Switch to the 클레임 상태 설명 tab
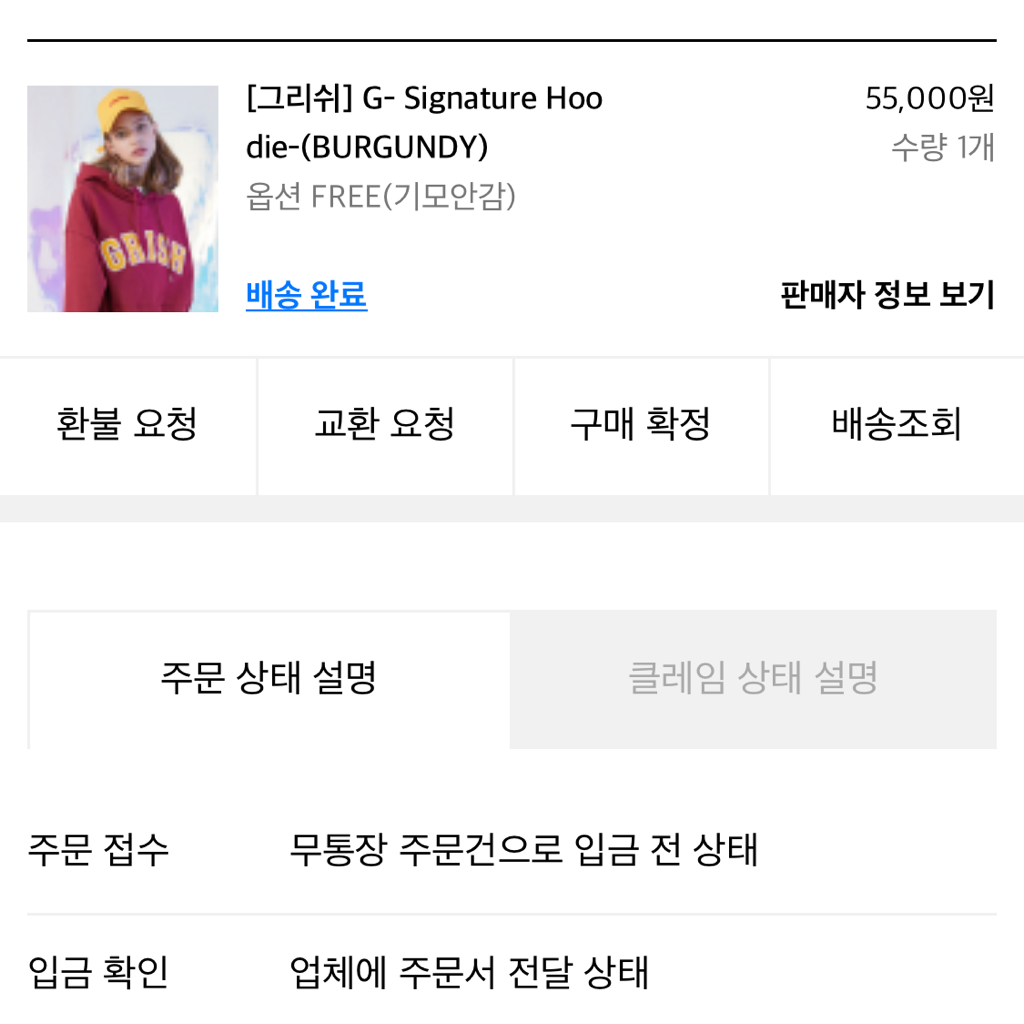Image resolution: width=1024 pixels, height=1024 pixels. pos(753,679)
